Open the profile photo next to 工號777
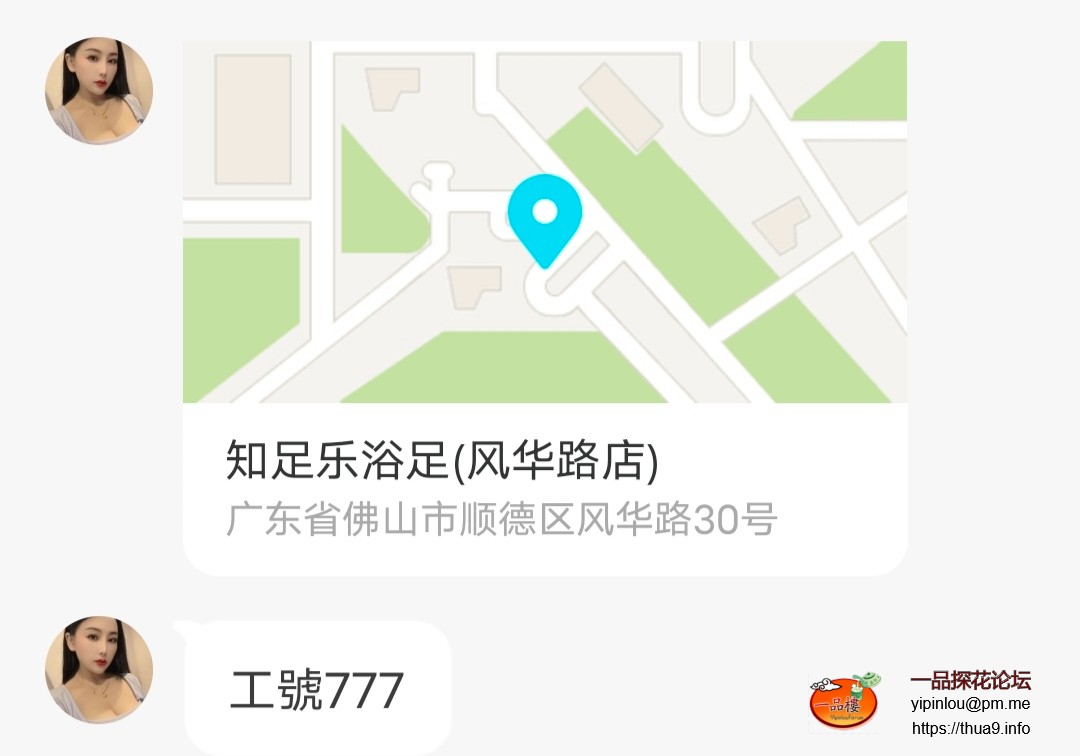This screenshot has width=1080, height=756. point(99,669)
